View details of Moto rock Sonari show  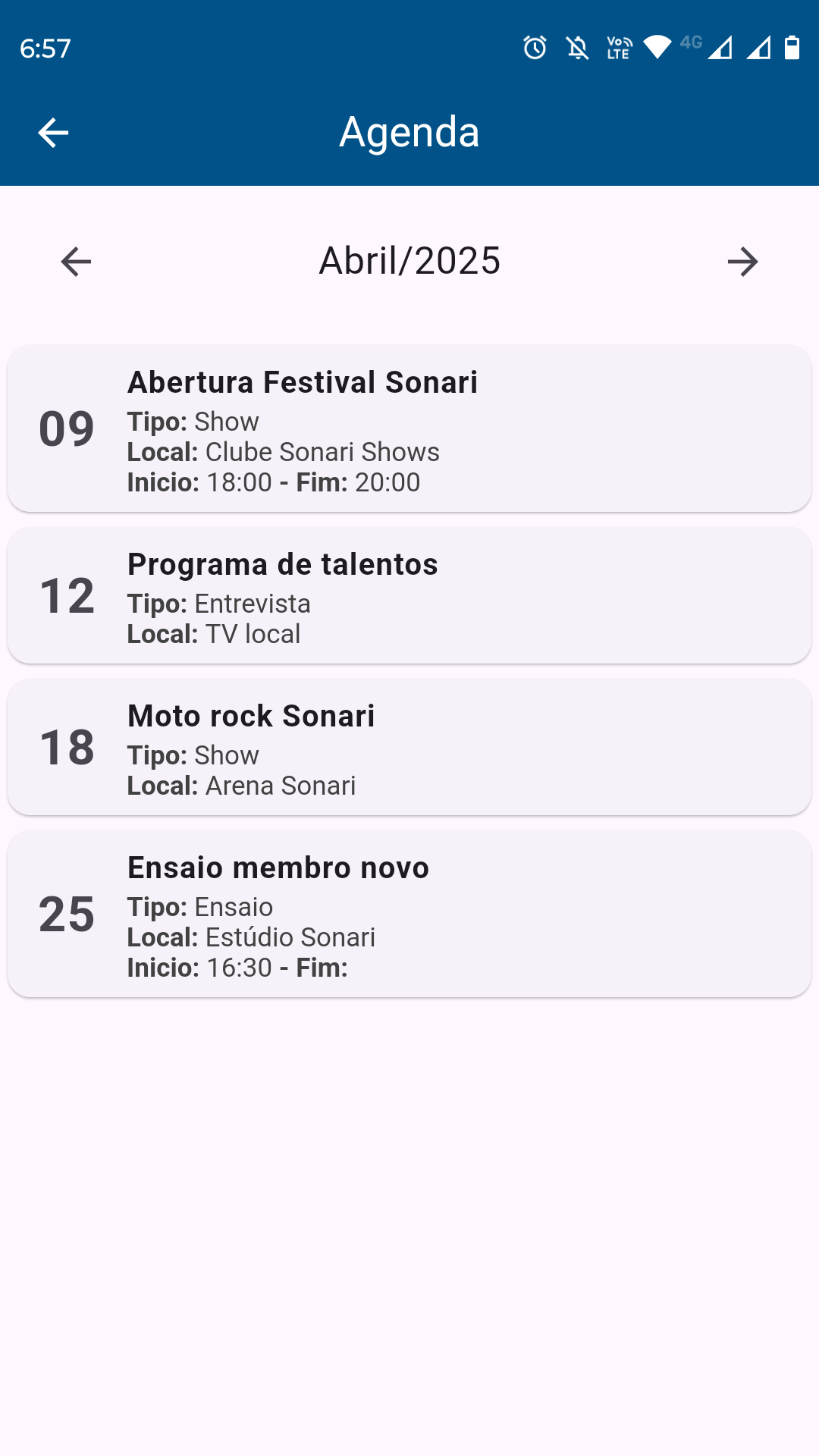pyautogui.click(x=409, y=747)
